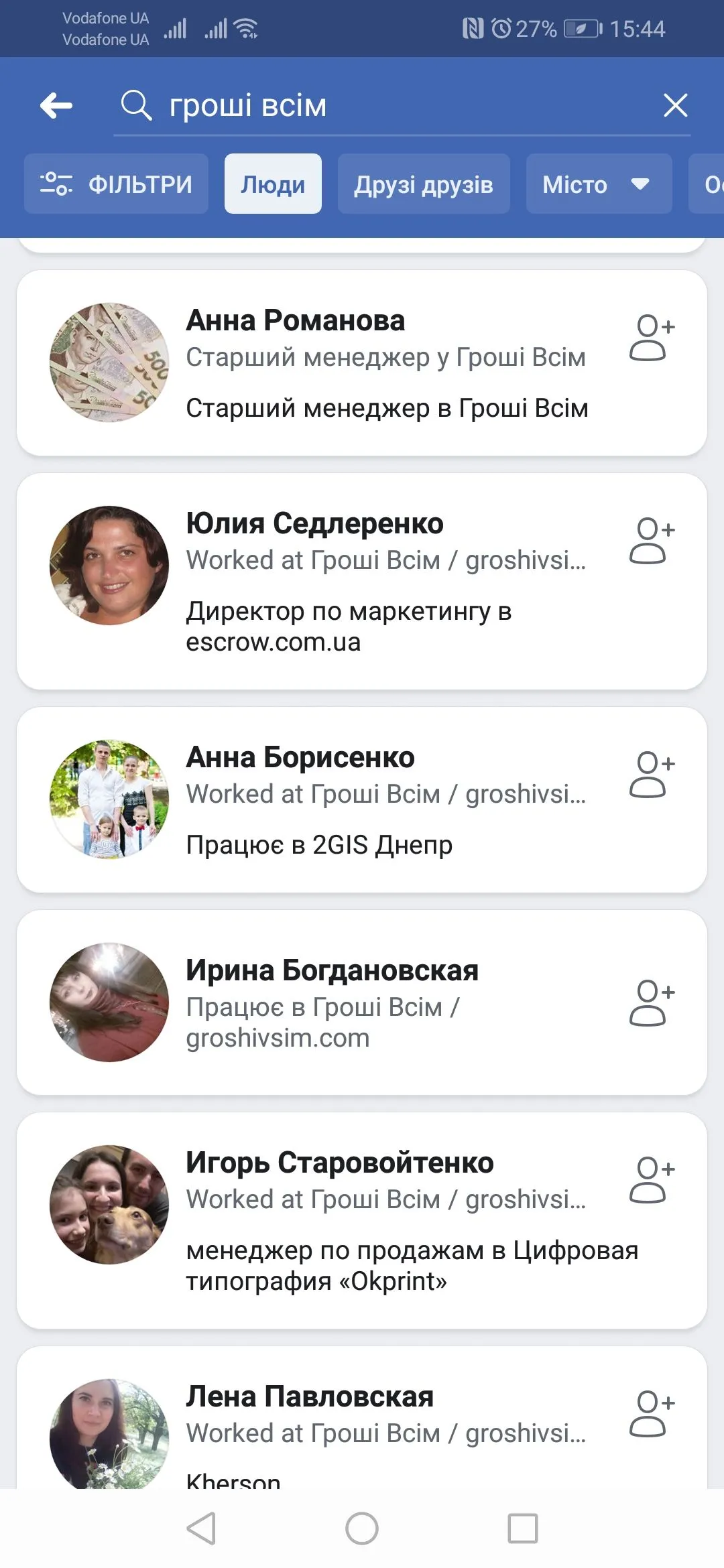The width and height of the screenshot is (724, 1568).
Task: Open Ирина Богдановская's profile
Action: (332, 971)
